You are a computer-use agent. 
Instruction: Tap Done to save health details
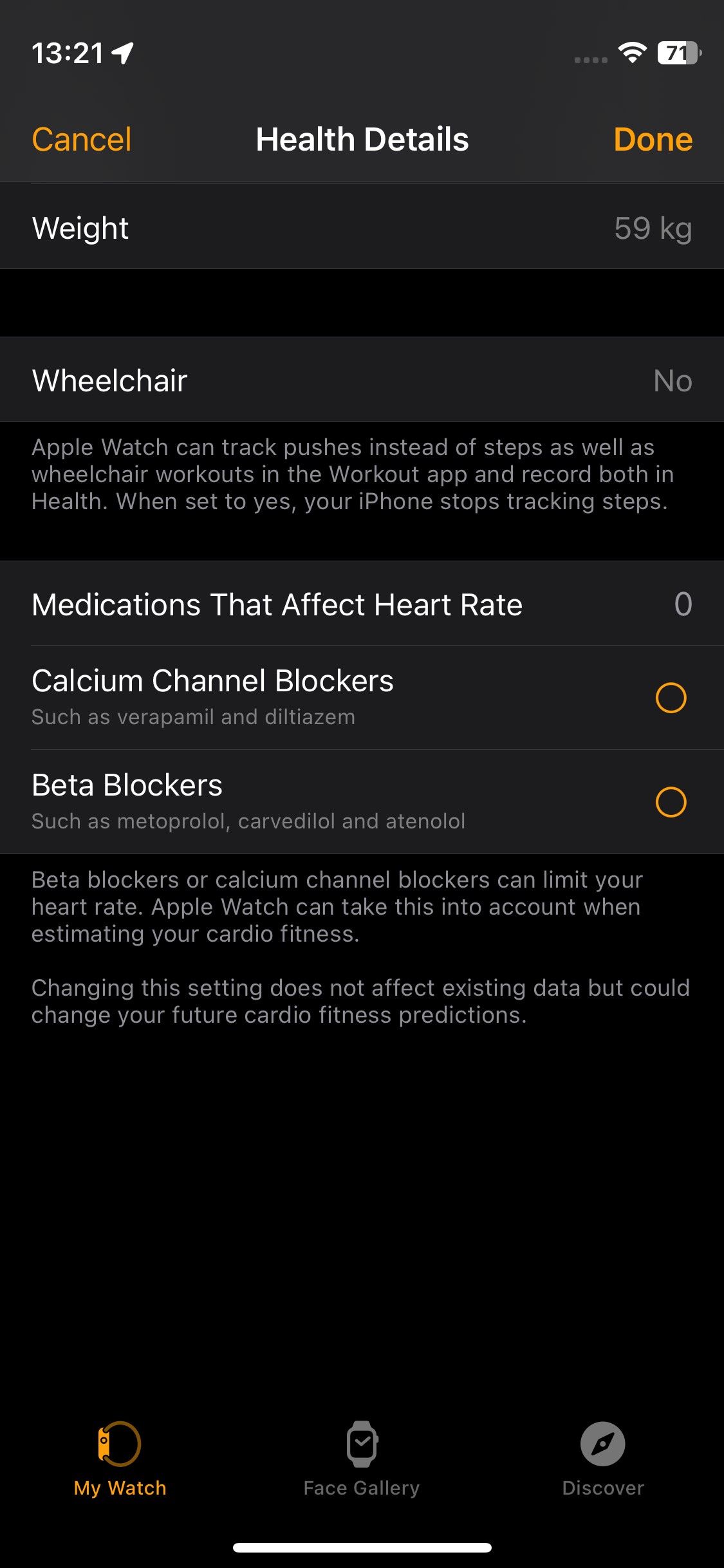tap(653, 138)
